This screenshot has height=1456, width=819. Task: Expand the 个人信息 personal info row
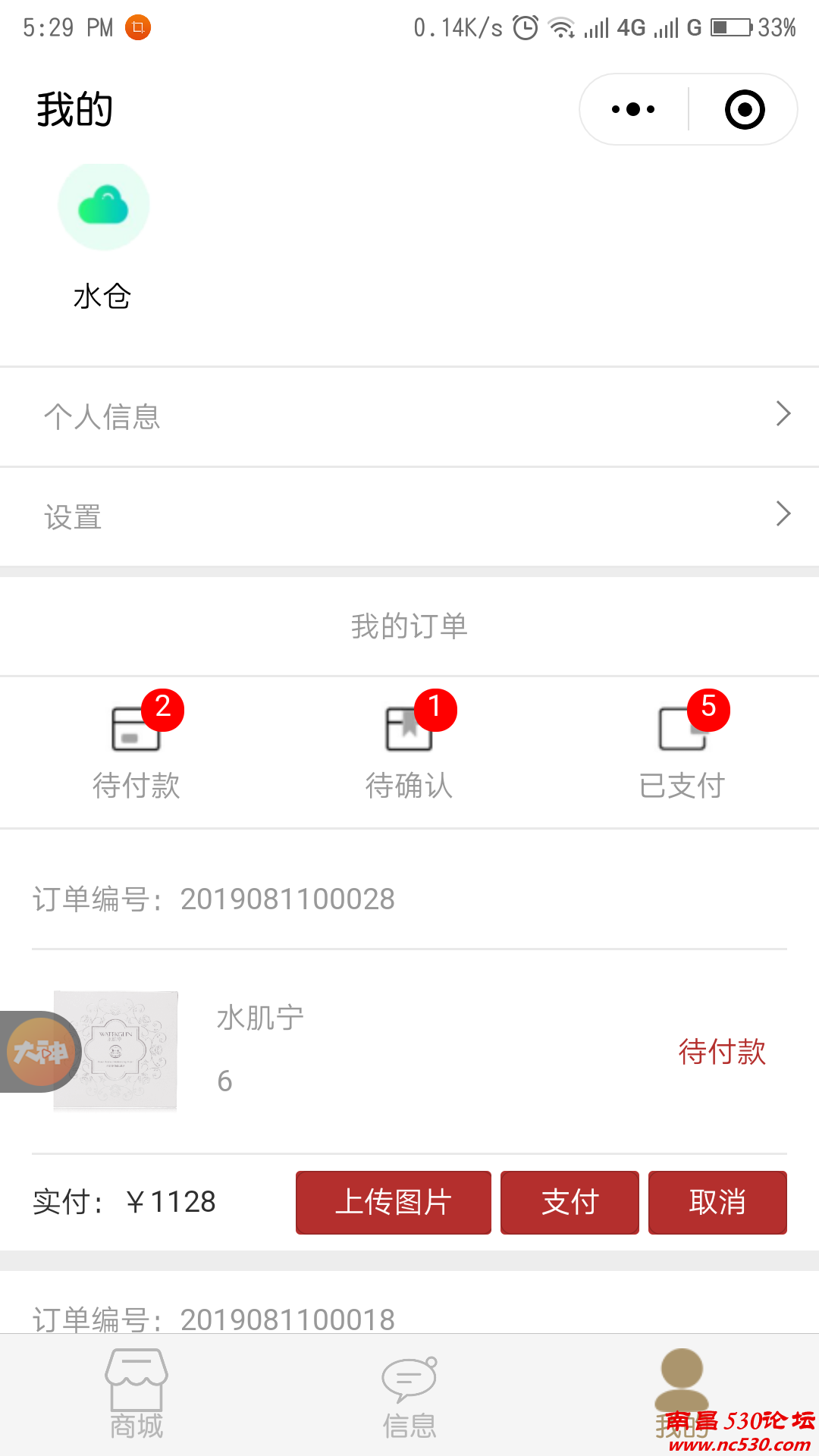pos(409,416)
